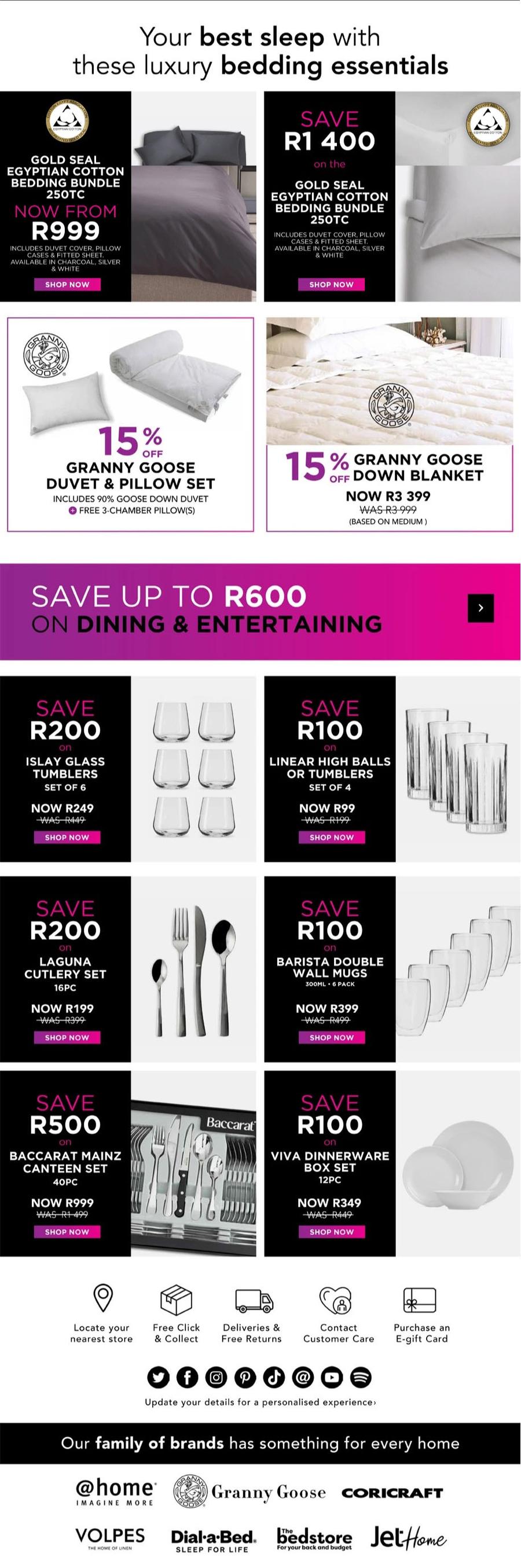Image resolution: width=521 pixels, height=1568 pixels.
Task: Purchase an E-gift Card
Action: click(x=421, y=1315)
